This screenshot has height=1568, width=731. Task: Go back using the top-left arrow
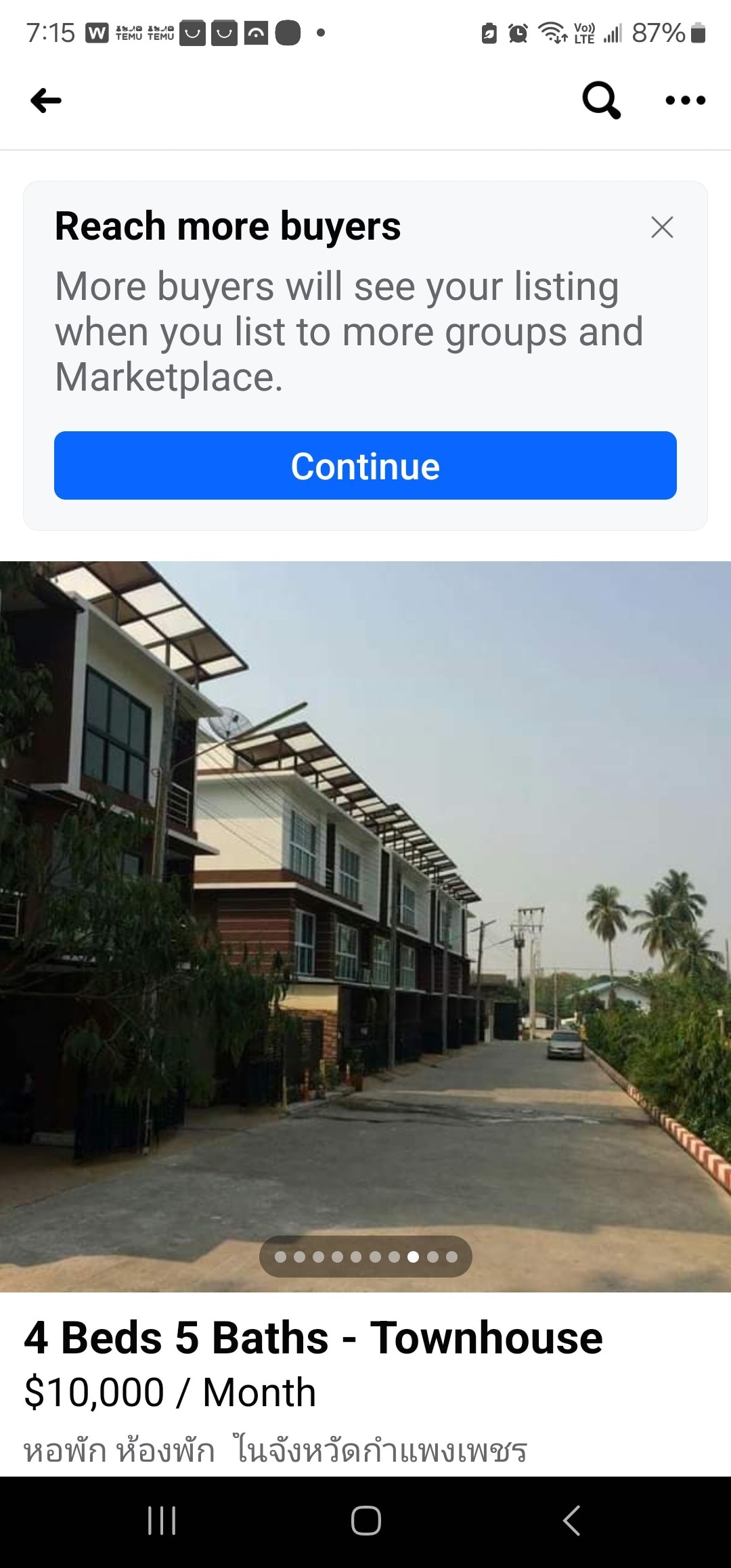(x=46, y=100)
